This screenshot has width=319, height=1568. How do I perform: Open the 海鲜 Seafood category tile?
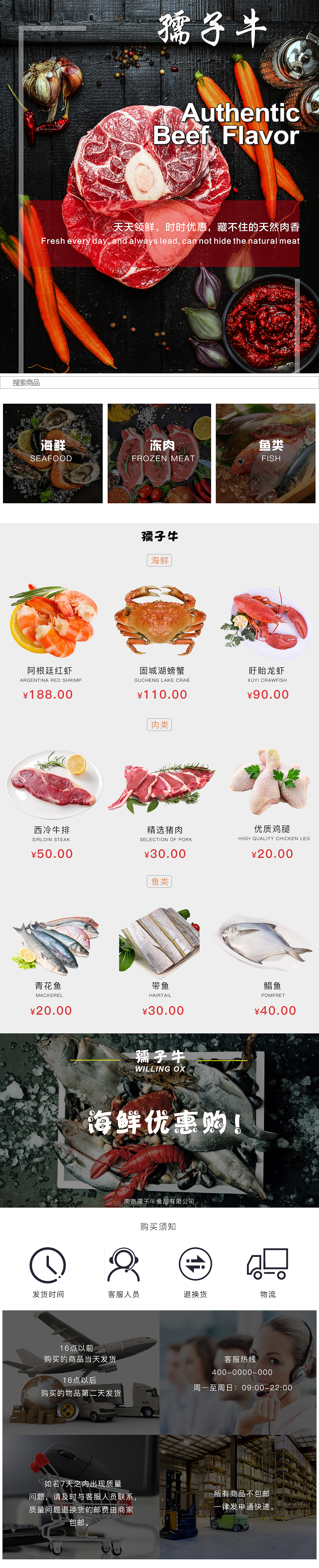coord(52,453)
